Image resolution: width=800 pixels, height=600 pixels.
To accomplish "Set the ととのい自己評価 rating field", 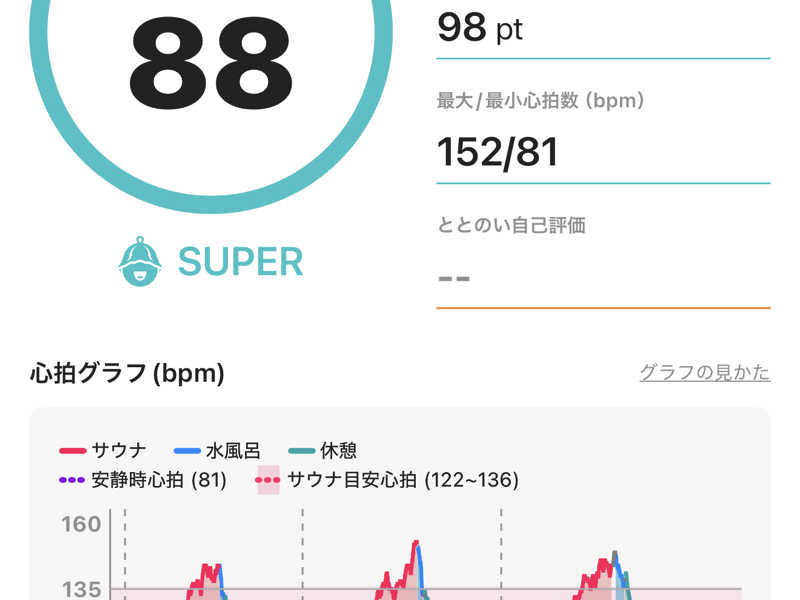I will 602,277.
